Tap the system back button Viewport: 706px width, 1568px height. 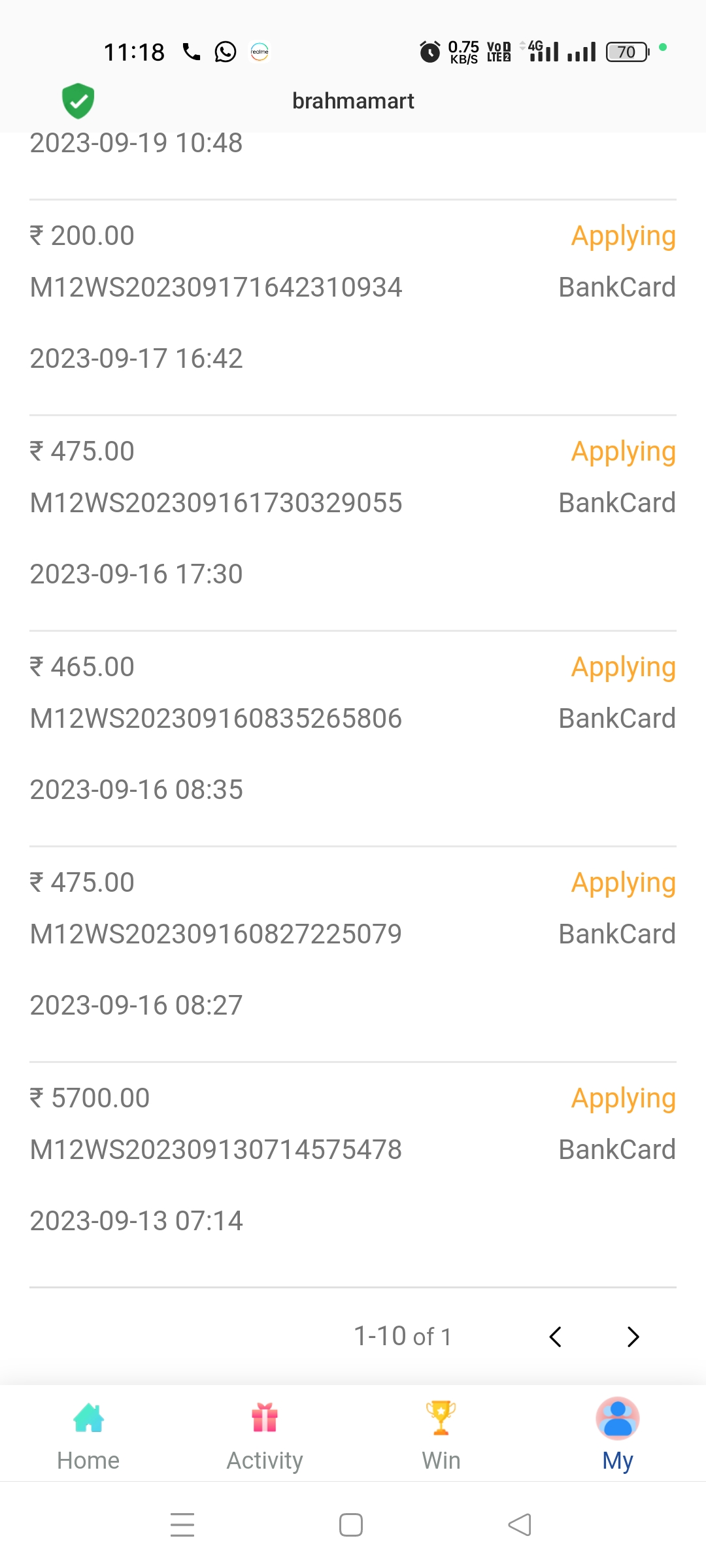pos(520,1525)
